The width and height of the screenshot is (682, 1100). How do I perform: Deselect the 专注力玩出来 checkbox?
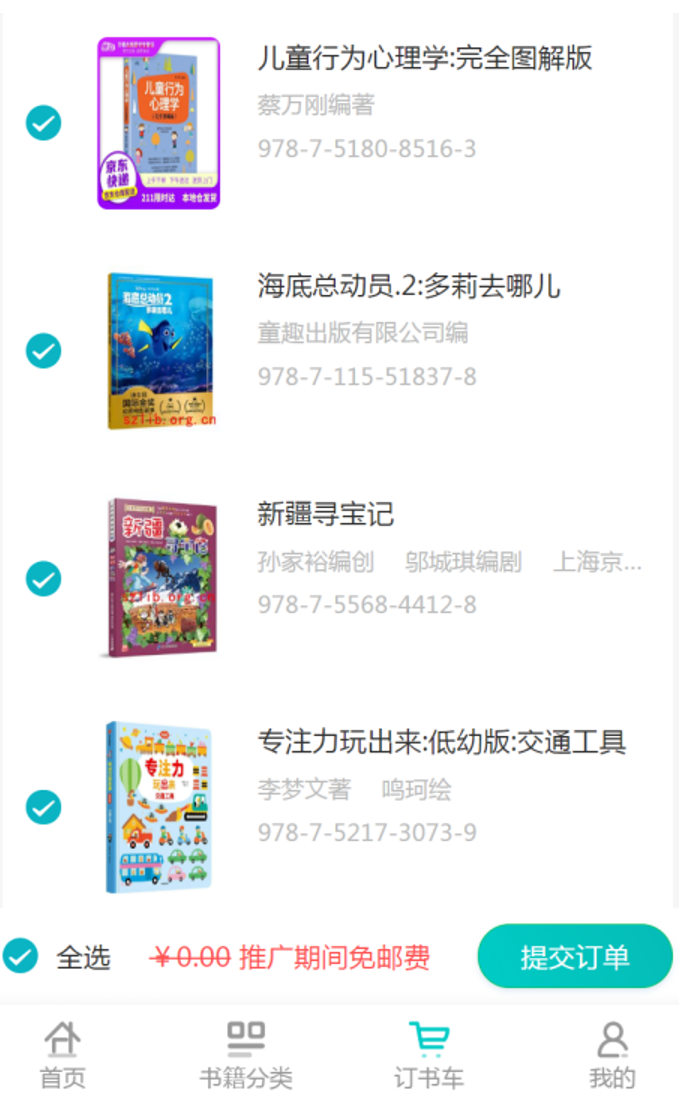coord(43,806)
